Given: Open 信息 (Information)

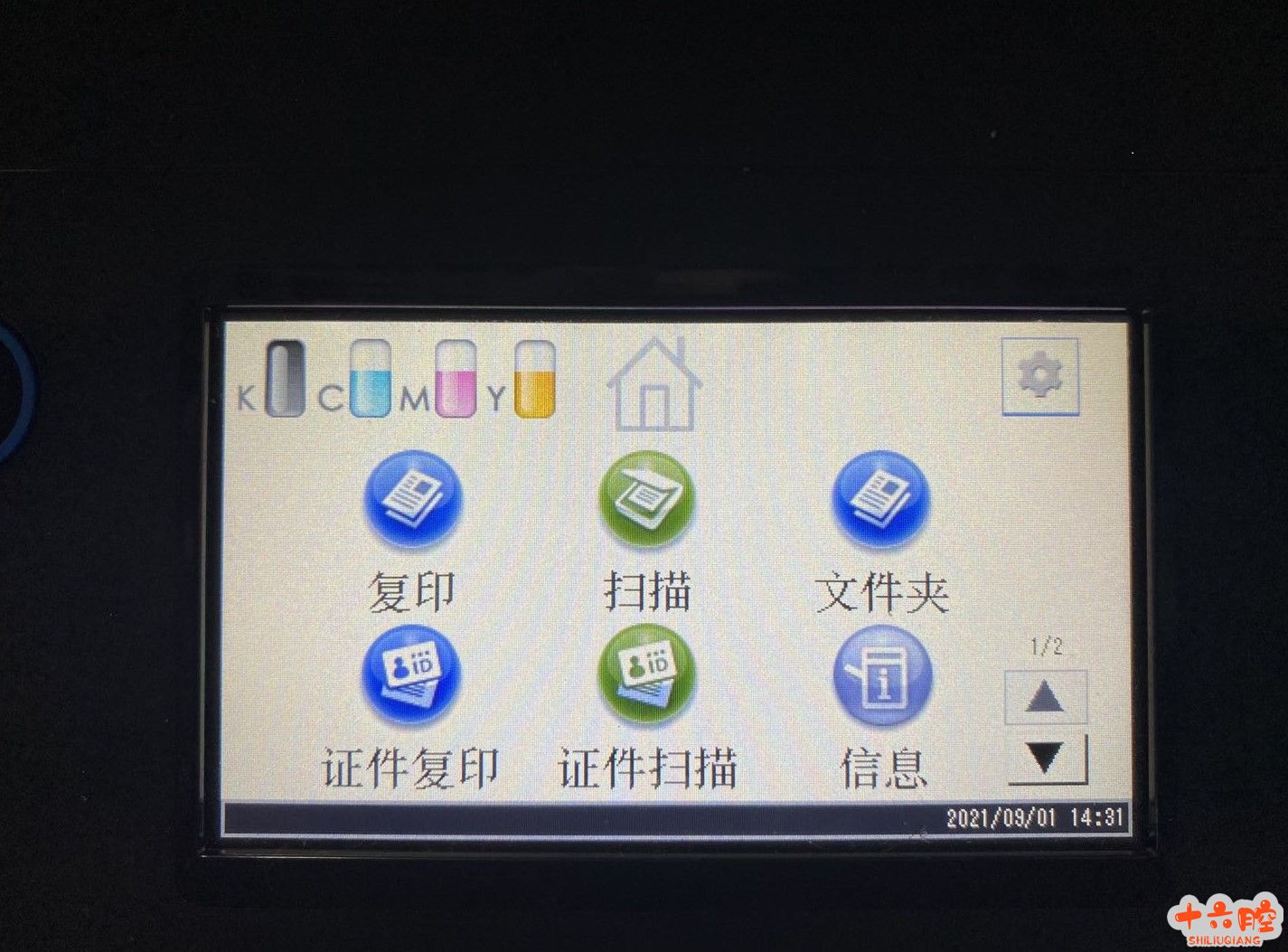Looking at the screenshot, I should click(881, 676).
